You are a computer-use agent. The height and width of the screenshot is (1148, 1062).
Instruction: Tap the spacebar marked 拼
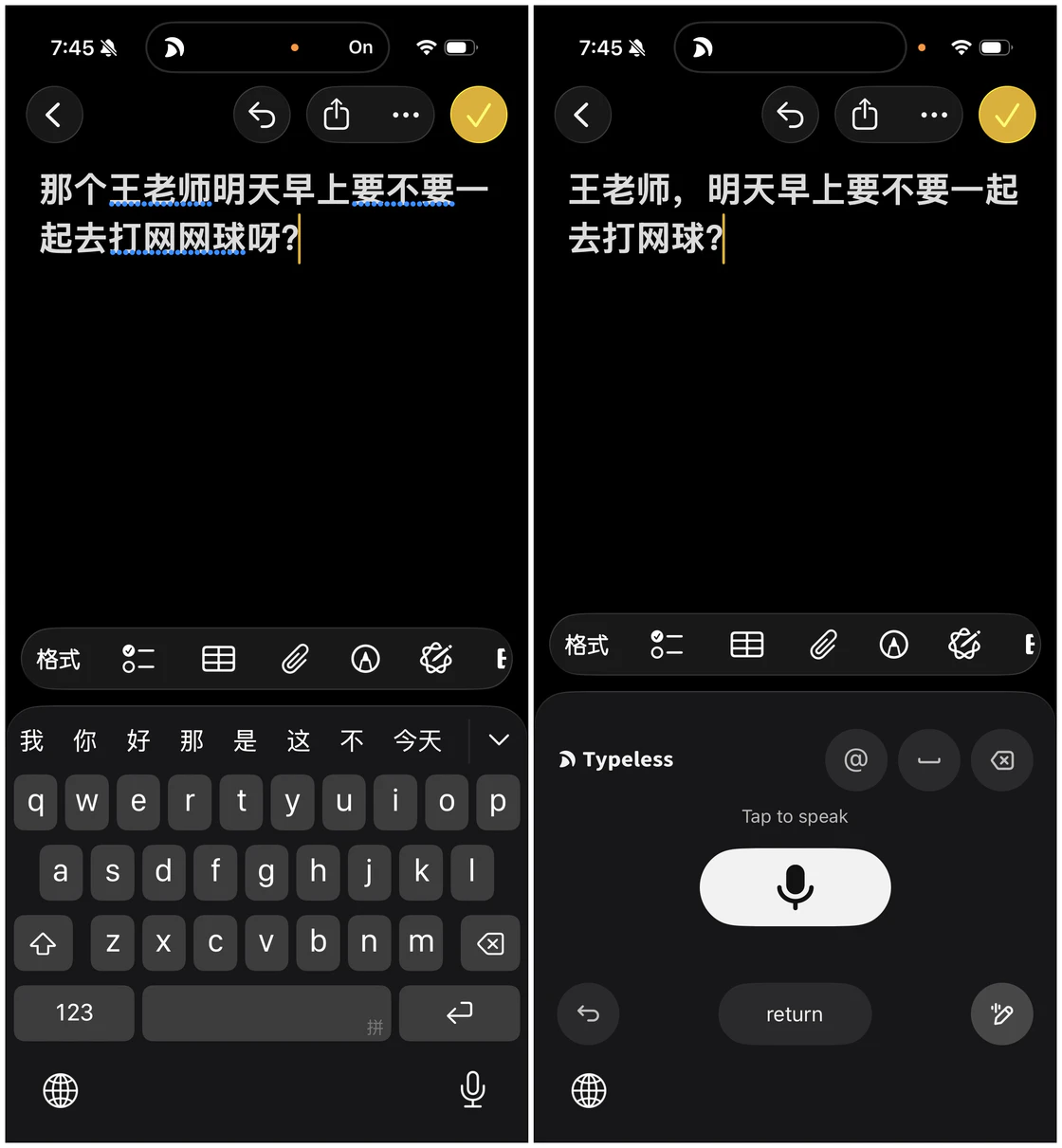[266, 1012]
